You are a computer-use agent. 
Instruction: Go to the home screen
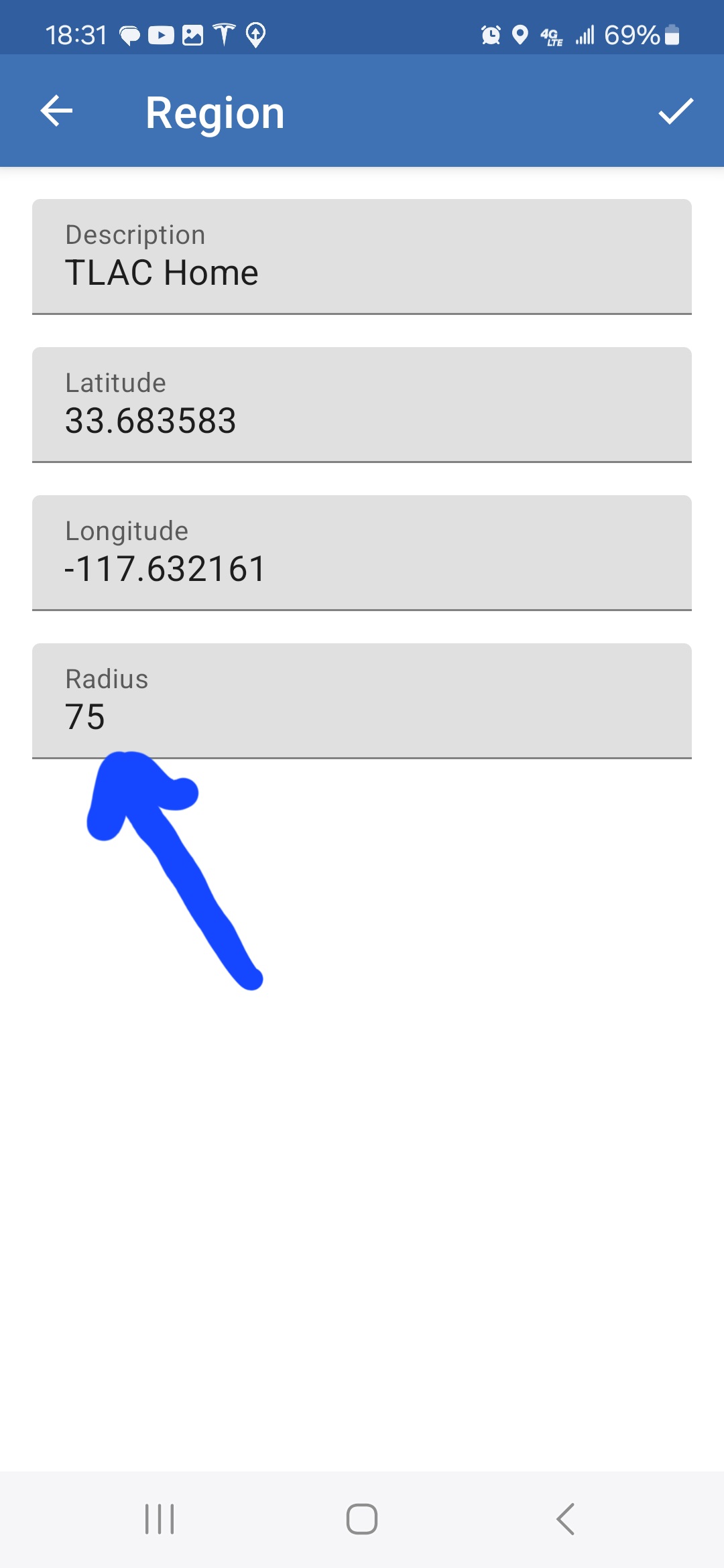coord(362,1518)
